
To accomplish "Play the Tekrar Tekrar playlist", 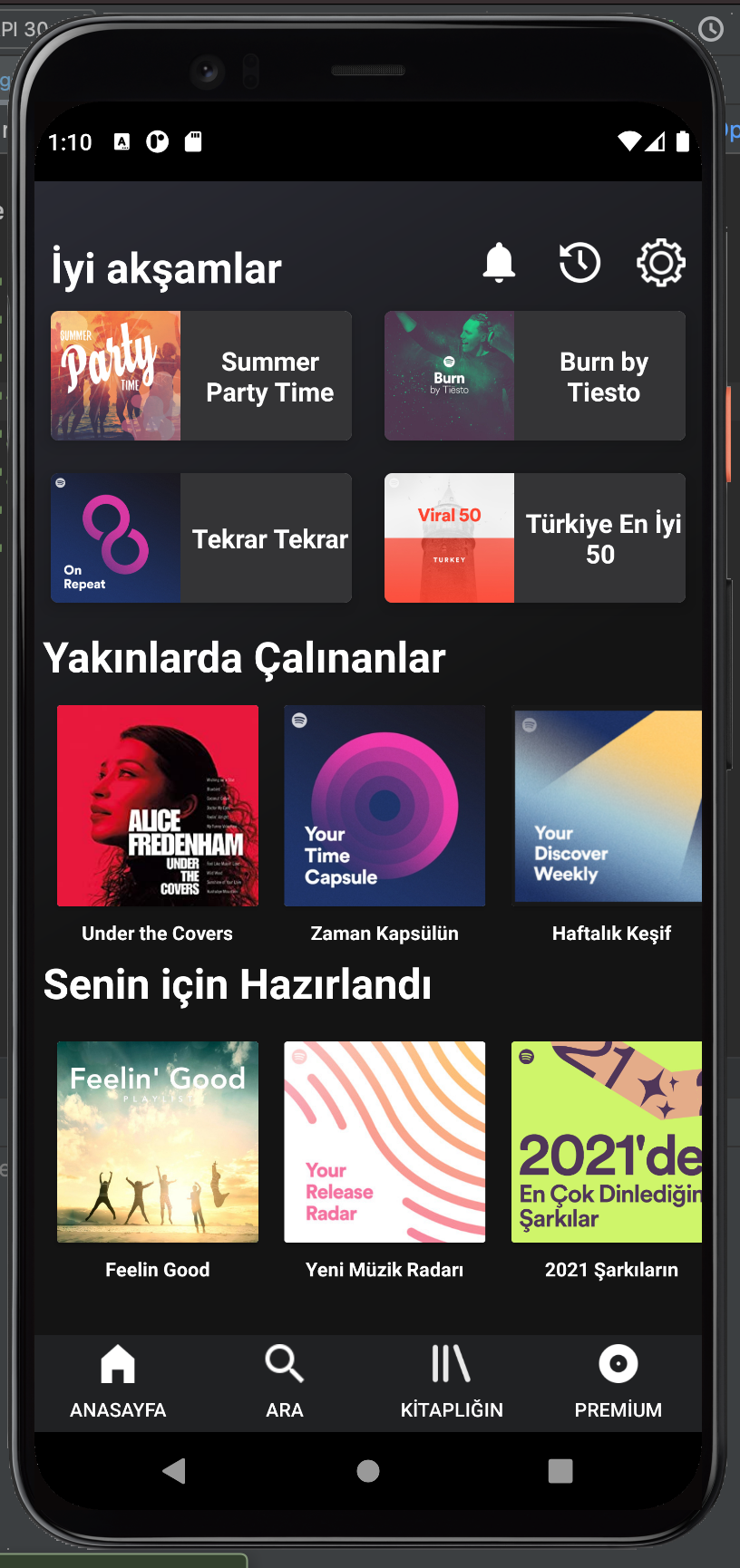I will click(x=200, y=537).
